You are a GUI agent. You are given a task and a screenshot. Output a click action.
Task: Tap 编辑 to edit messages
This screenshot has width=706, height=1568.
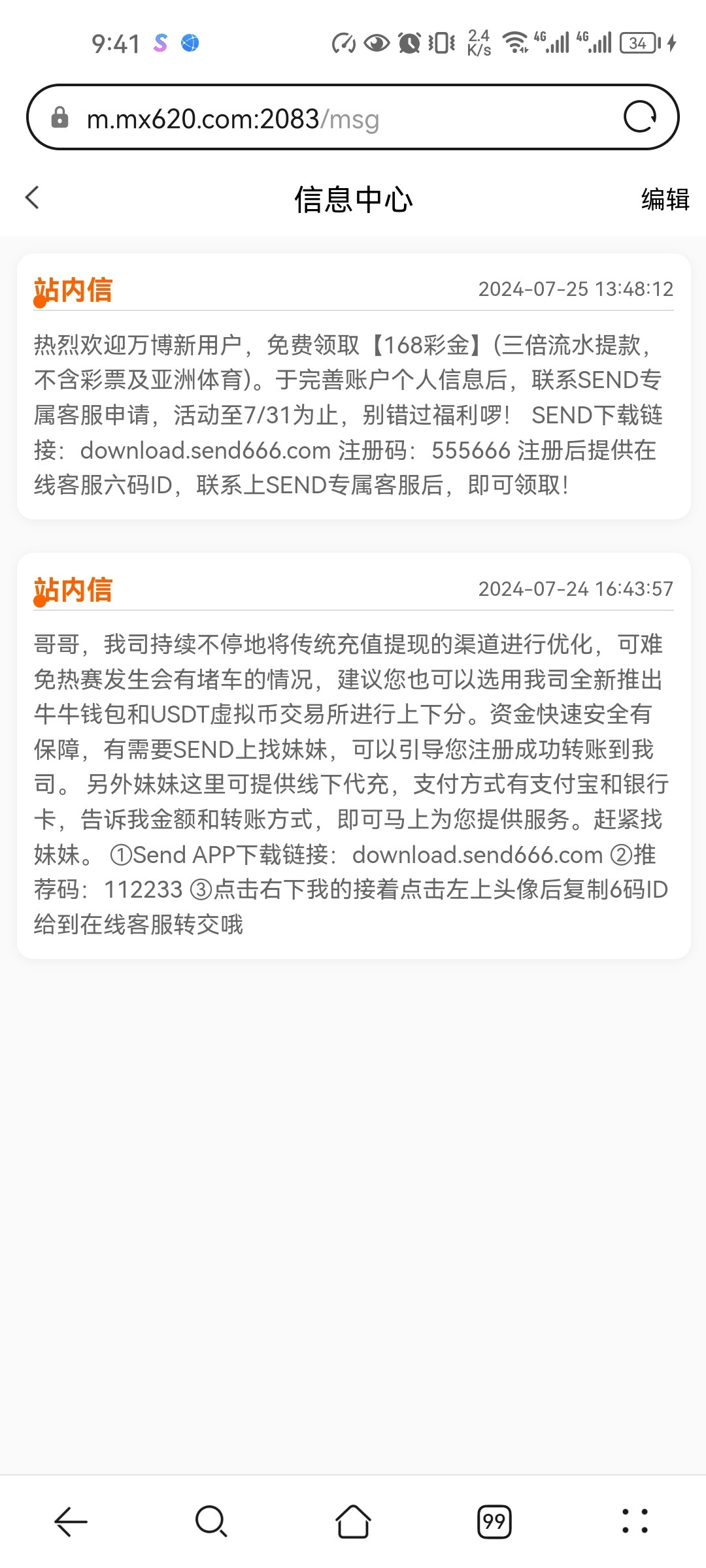[x=665, y=199]
